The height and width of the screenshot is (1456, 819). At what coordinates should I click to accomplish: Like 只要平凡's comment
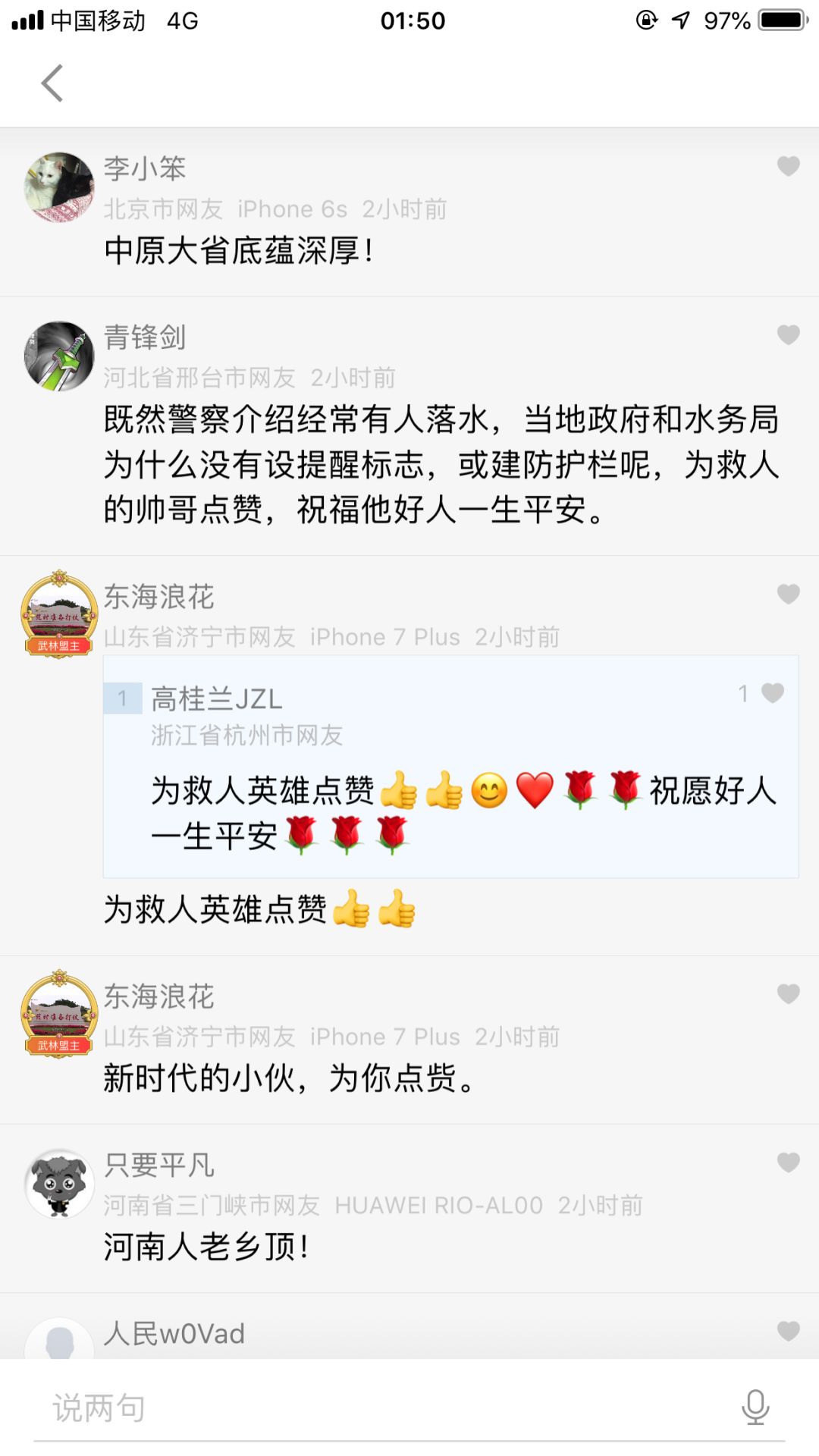tap(788, 1162)
